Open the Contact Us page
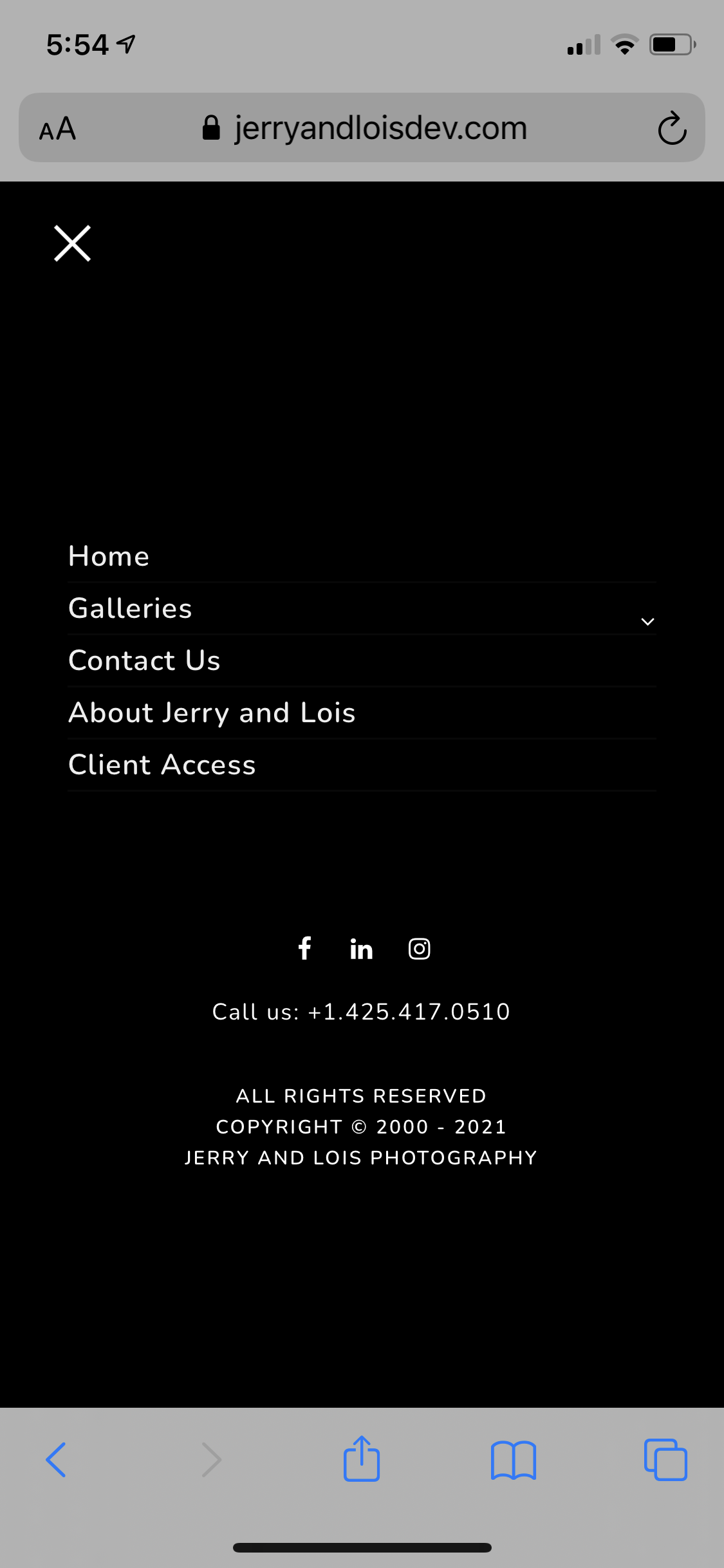Image resolution: width=724 pixels, height=1568 pixels. pos(144,660)
